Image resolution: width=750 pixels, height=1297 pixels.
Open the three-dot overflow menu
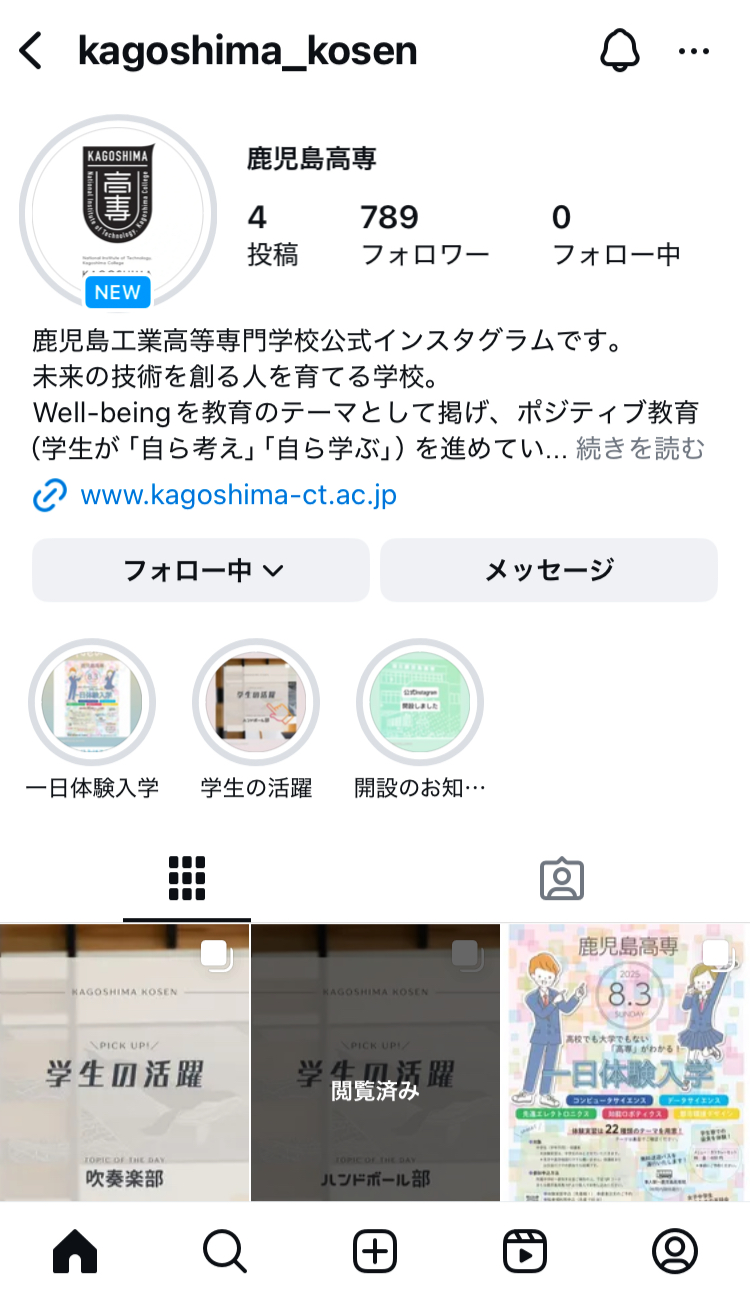tap(693, 50)
